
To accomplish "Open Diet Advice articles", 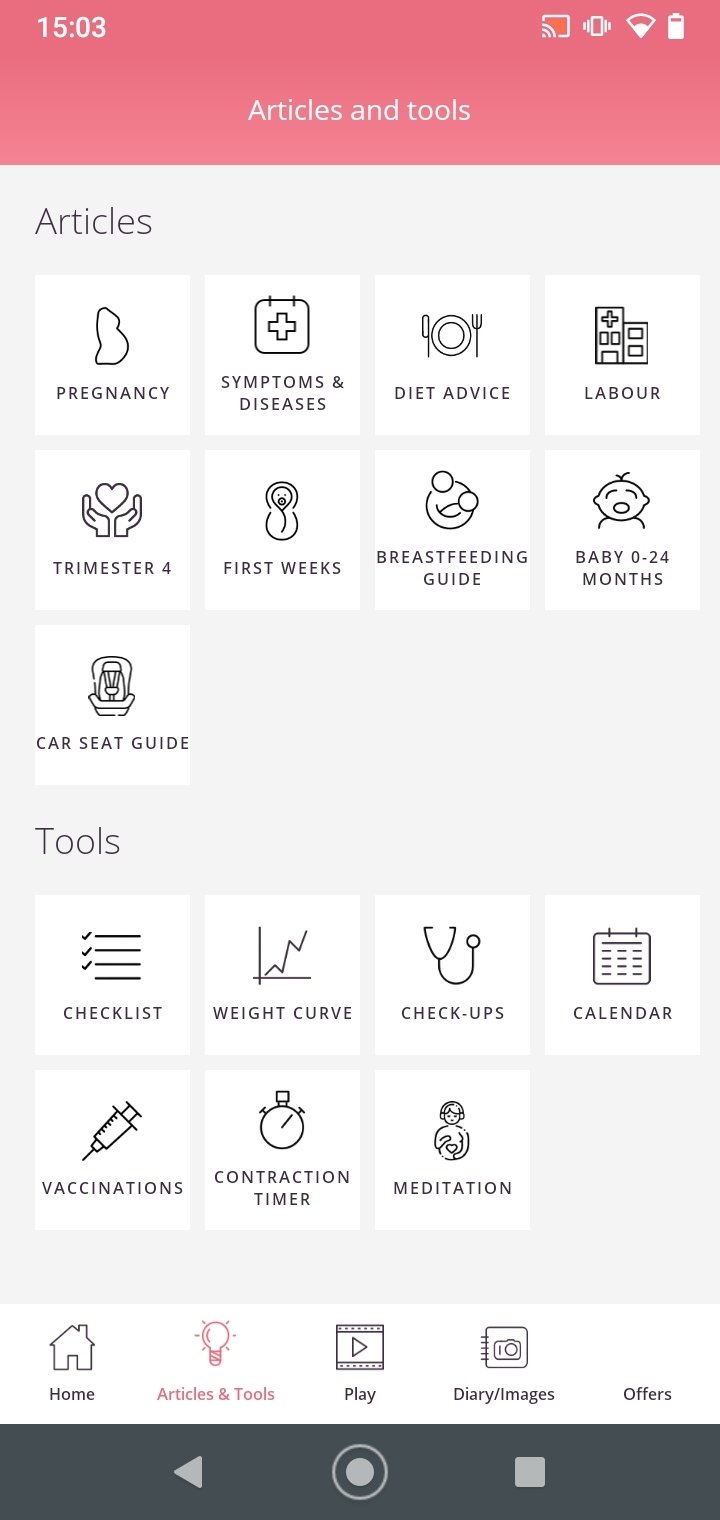I will click(x=452, y=355).
